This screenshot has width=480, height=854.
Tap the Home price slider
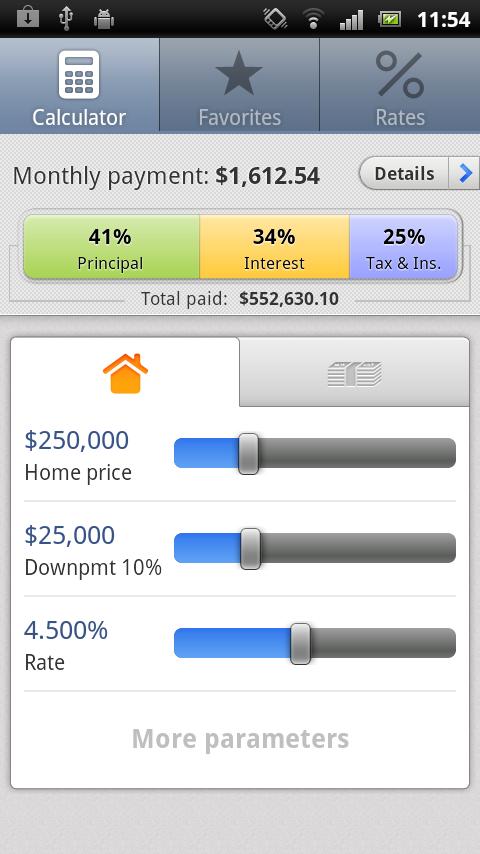click(314, 453)
